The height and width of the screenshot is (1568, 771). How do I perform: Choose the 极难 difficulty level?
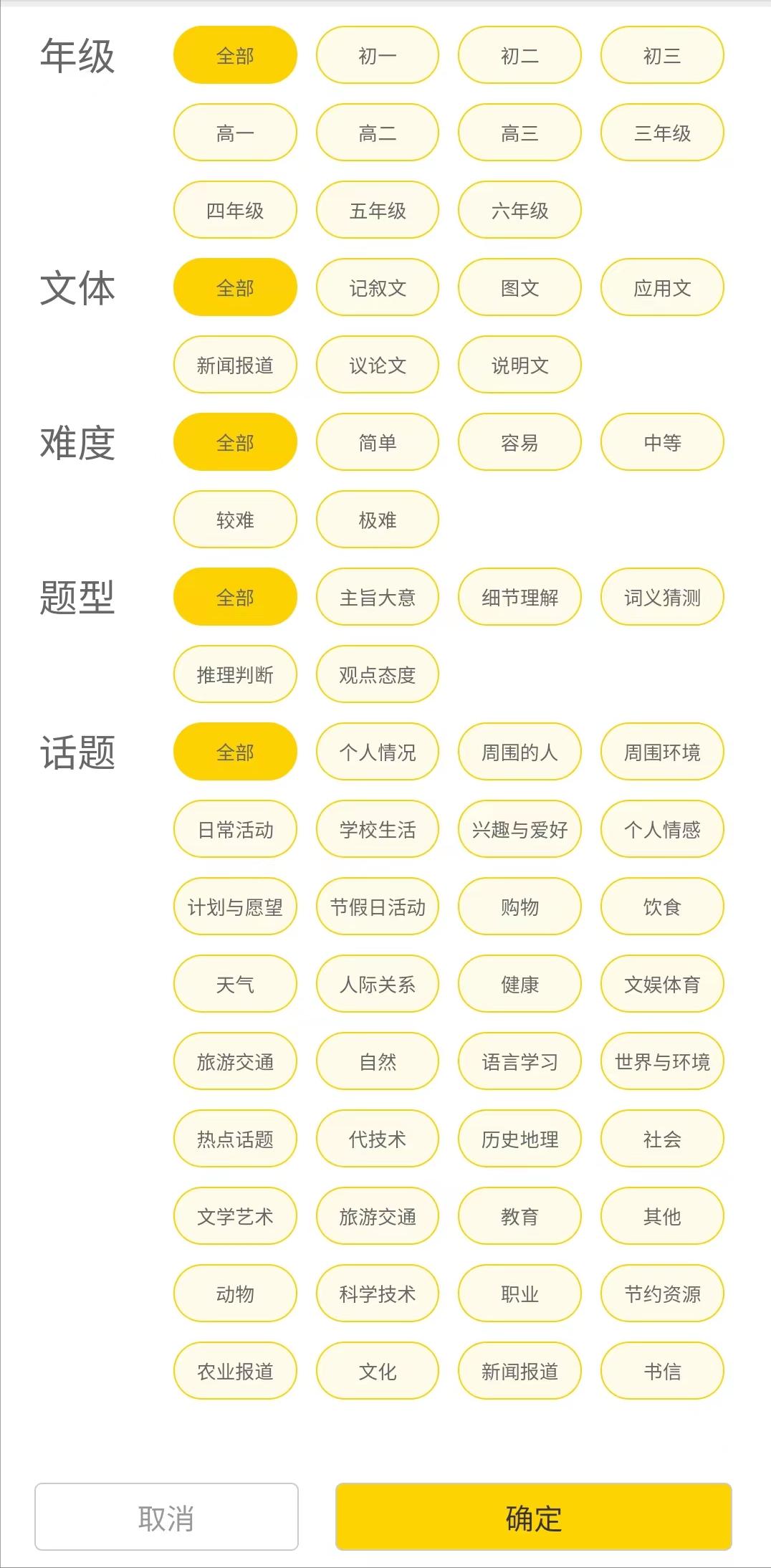[376, 520]
